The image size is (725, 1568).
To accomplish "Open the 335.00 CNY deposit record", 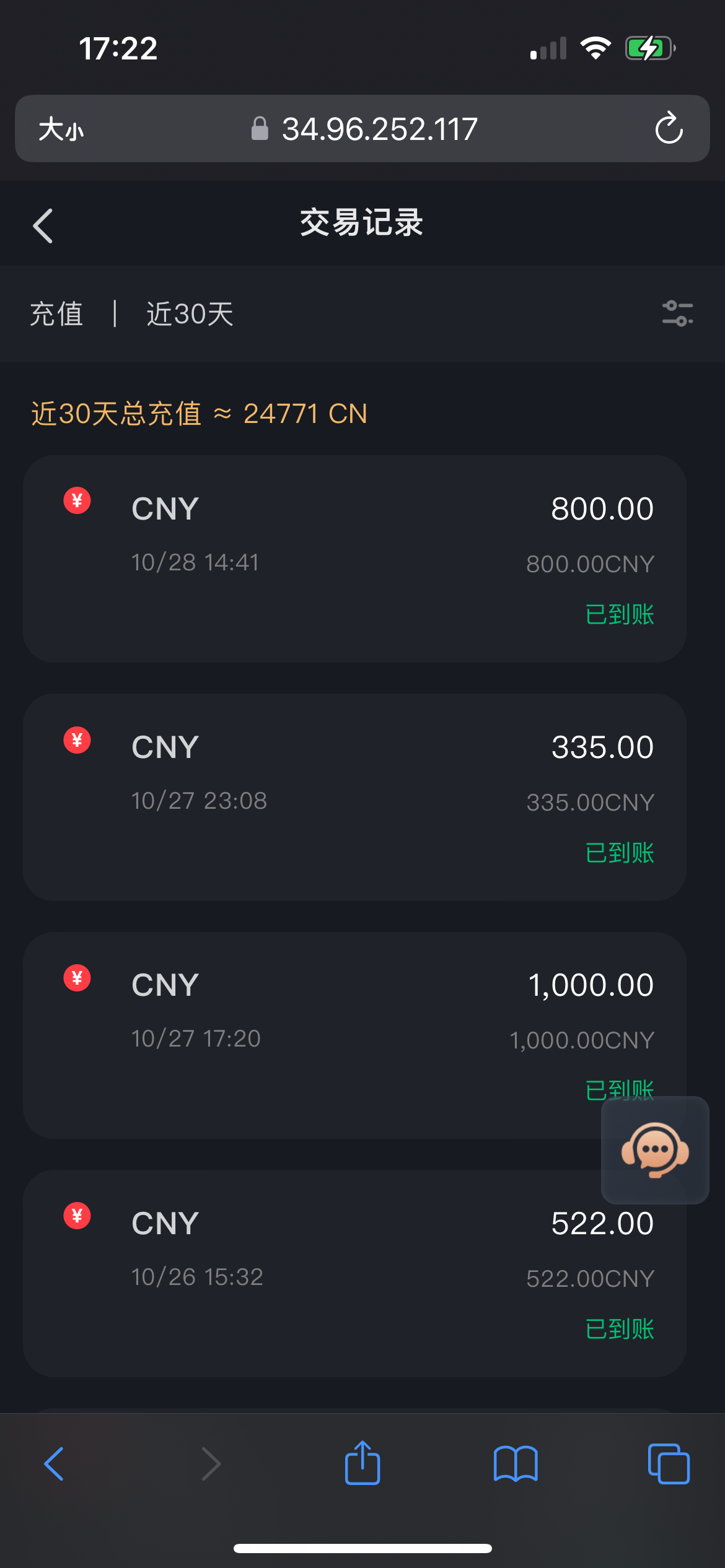I will click(354, 797).
